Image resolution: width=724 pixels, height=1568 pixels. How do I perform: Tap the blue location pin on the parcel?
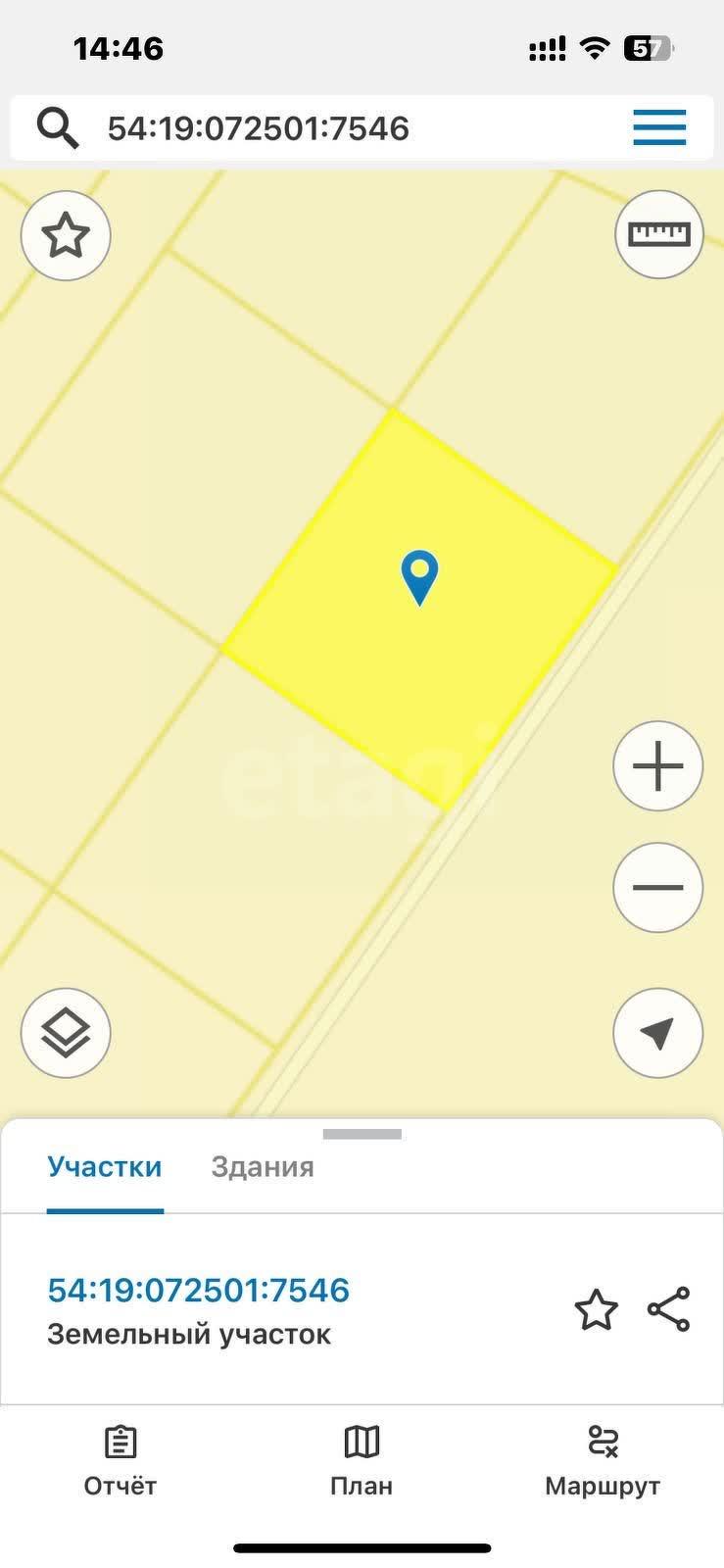(419, 577)
